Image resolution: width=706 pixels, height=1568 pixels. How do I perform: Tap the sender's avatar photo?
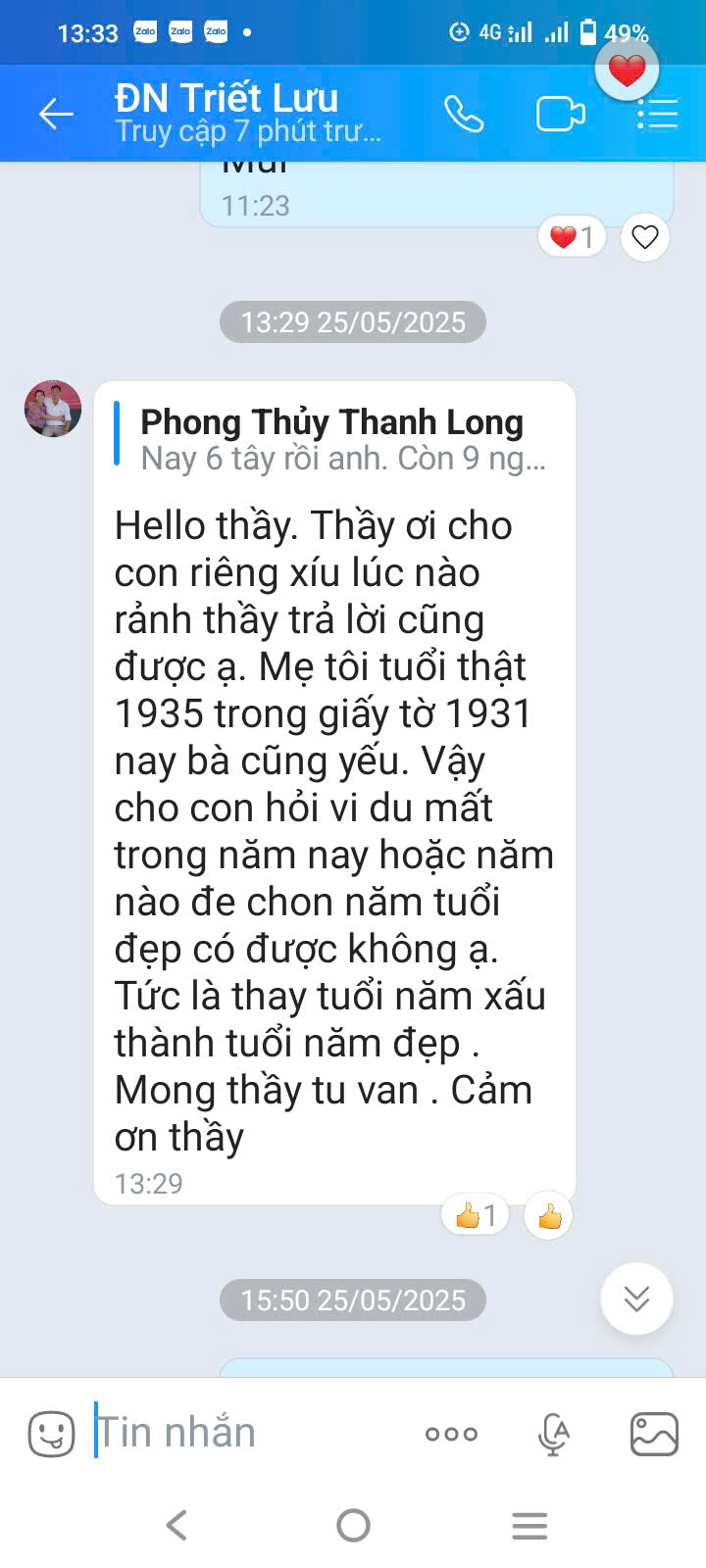pos(53,409)
